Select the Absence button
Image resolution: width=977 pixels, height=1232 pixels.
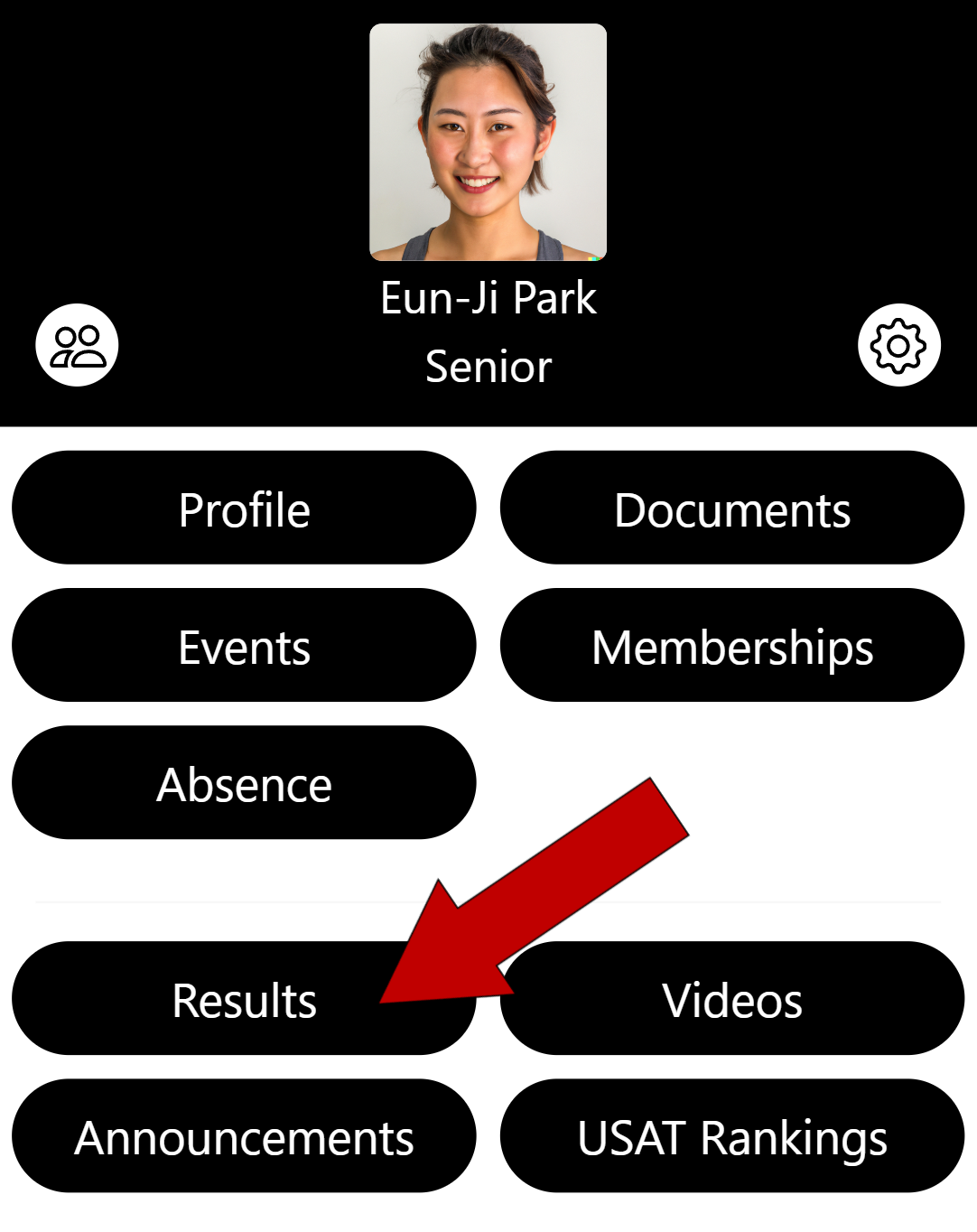tap(244, 783)
